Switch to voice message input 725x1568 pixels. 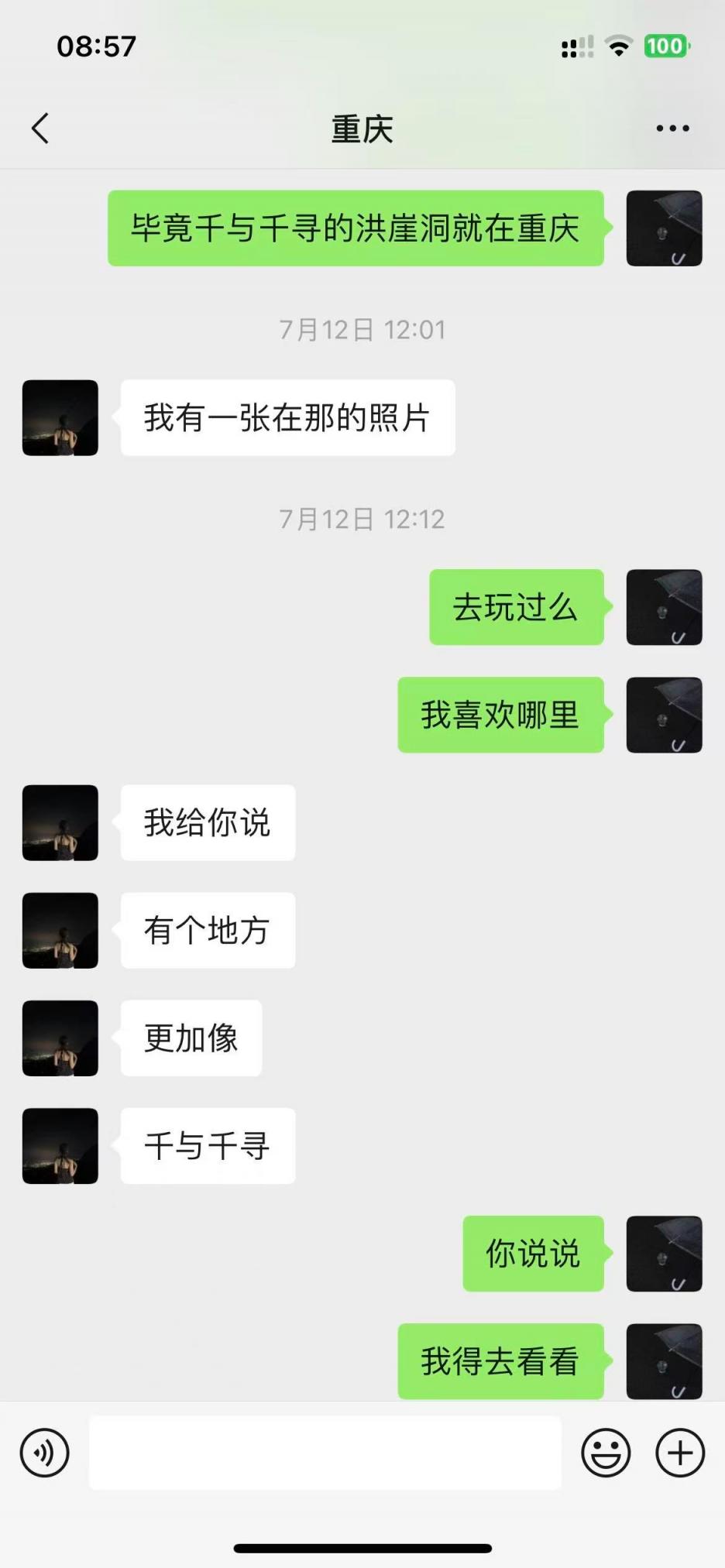pyautogui.click(x=45, y=1453)
